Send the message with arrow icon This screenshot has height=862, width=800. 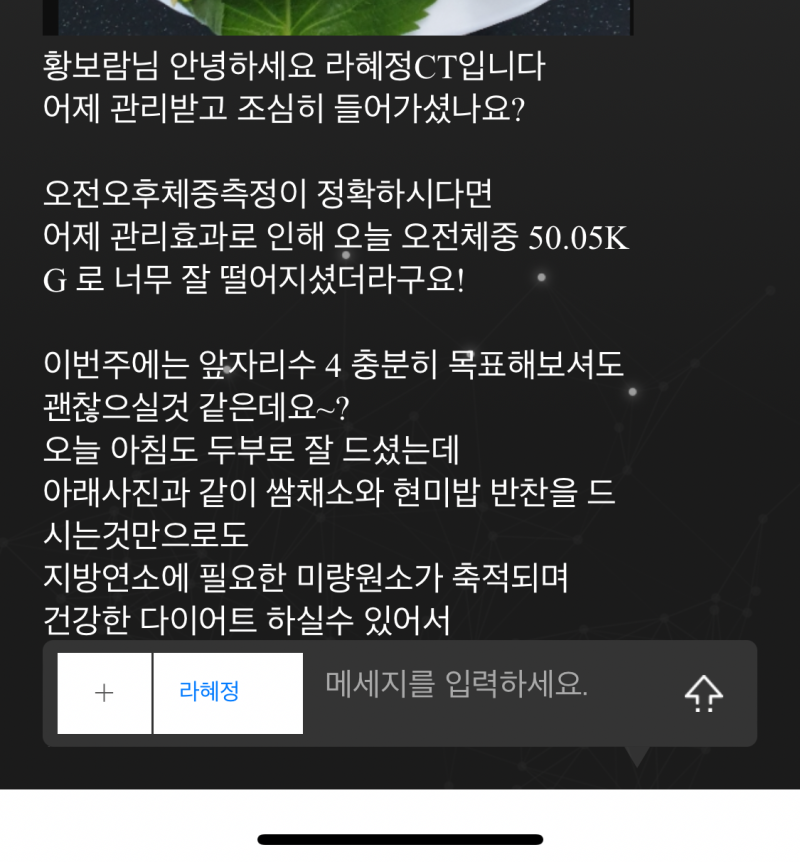click(703, 693)
